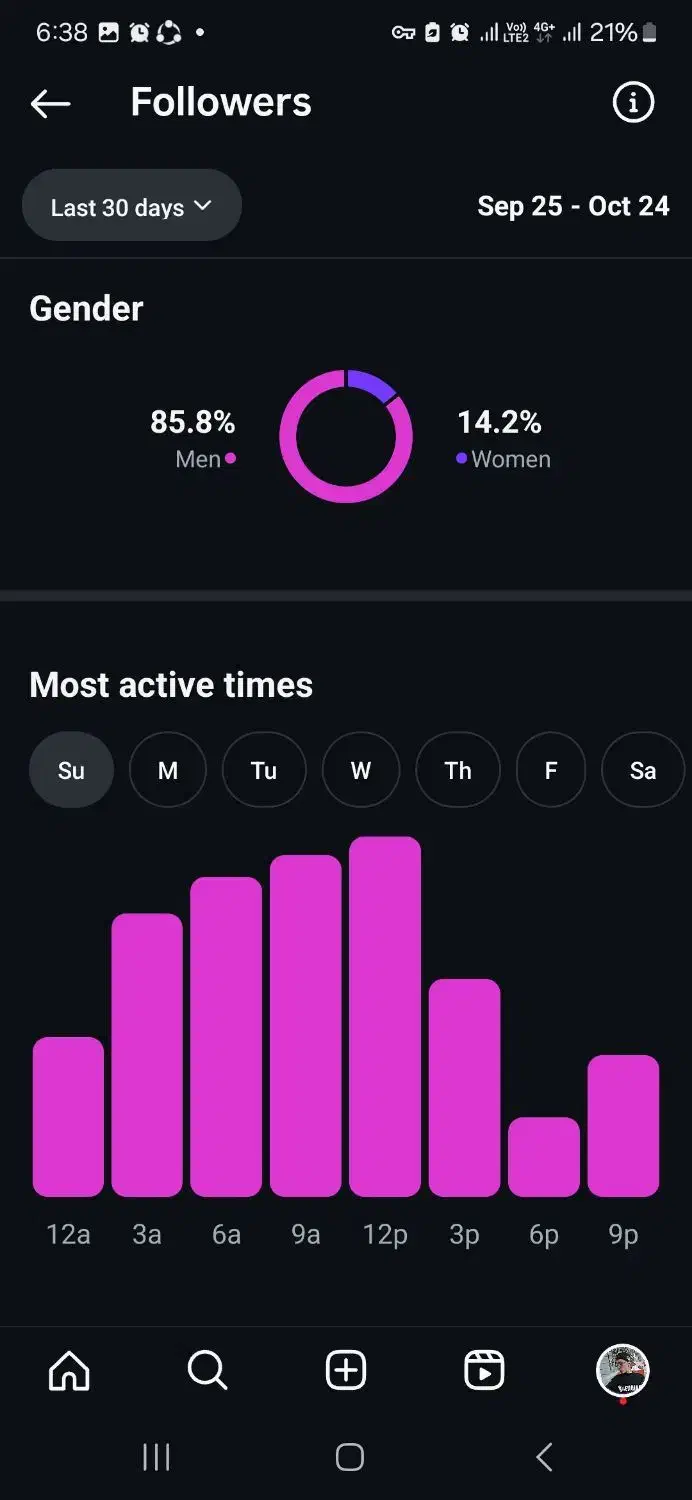692x1500 pixels.
Task: Open the Reels tab
Action: pos(484,1370)
